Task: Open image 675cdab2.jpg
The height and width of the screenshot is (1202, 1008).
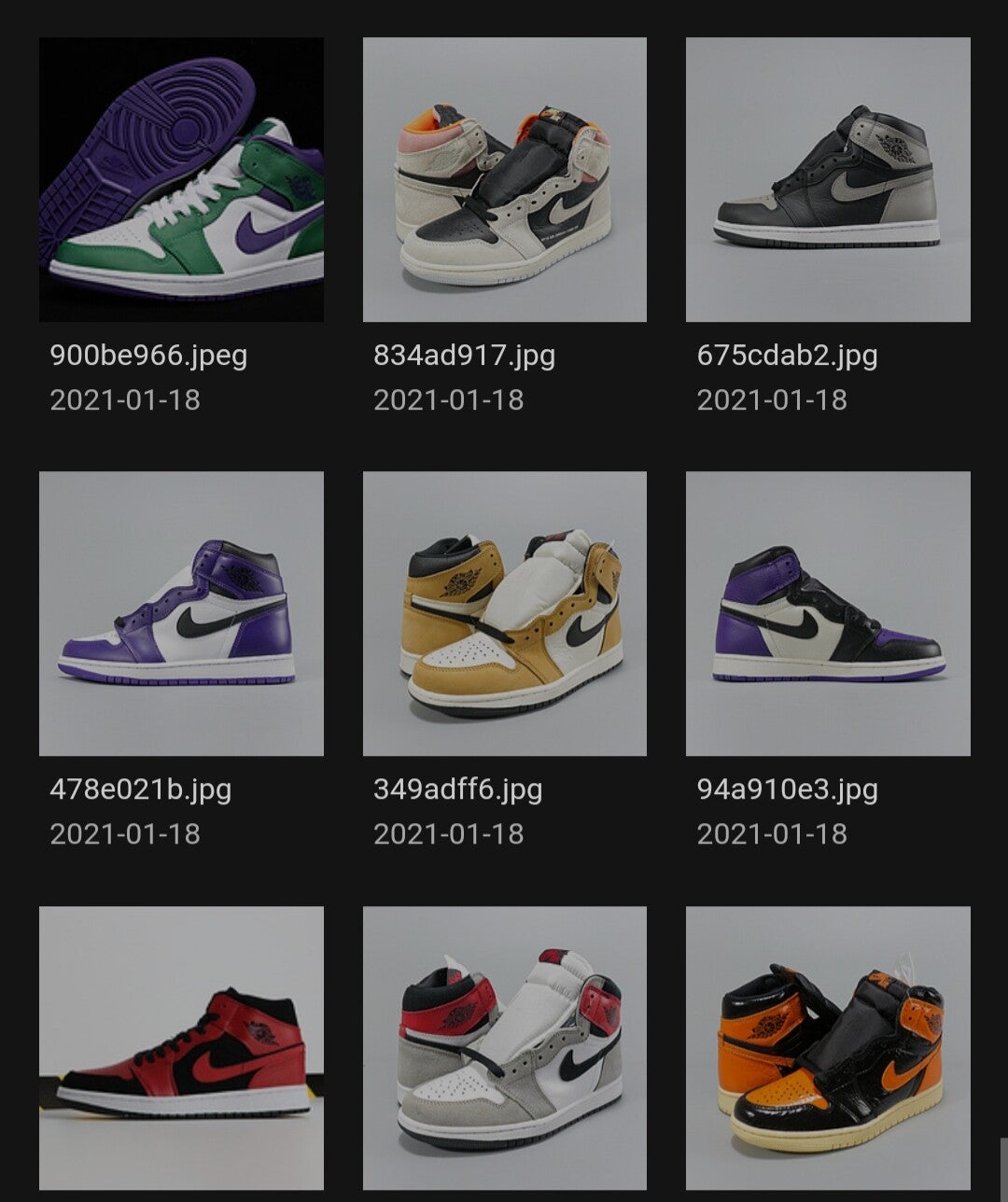Action: point(828,179)
